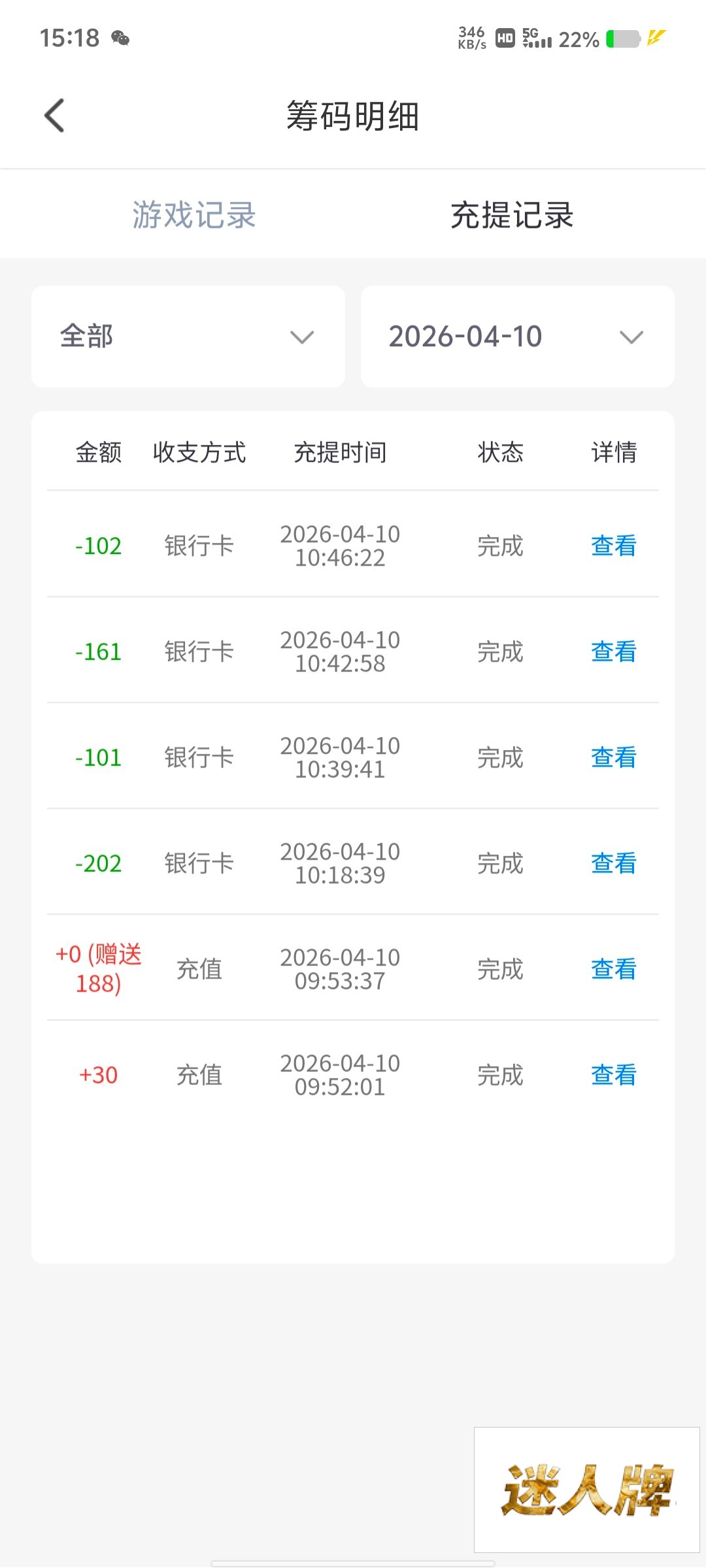Open the 2026-04-10 date picker
The width and height of the screenshot is (706, 1568).
pos(517,336)
